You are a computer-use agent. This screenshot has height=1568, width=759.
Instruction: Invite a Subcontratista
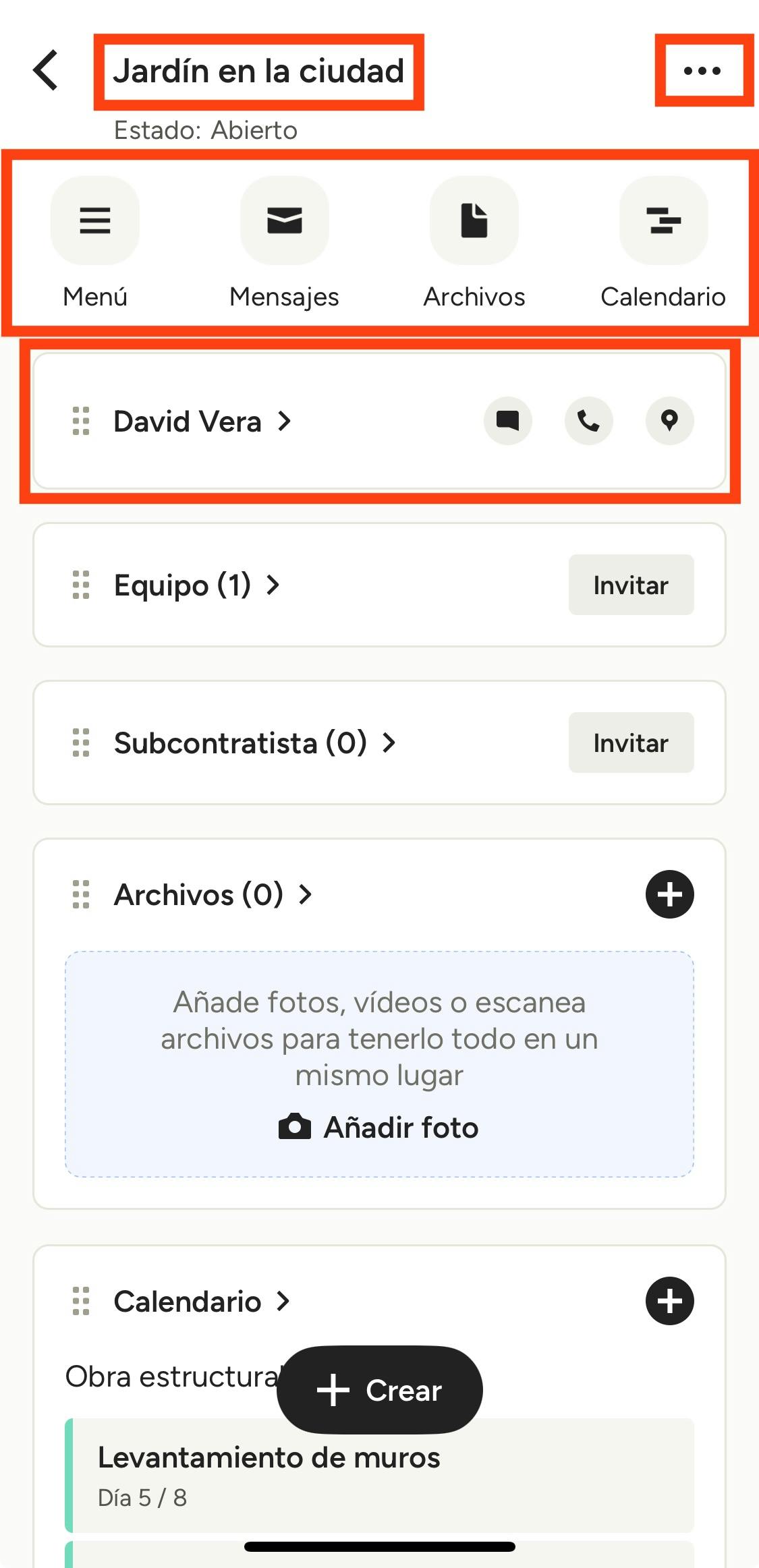point(631,743)
